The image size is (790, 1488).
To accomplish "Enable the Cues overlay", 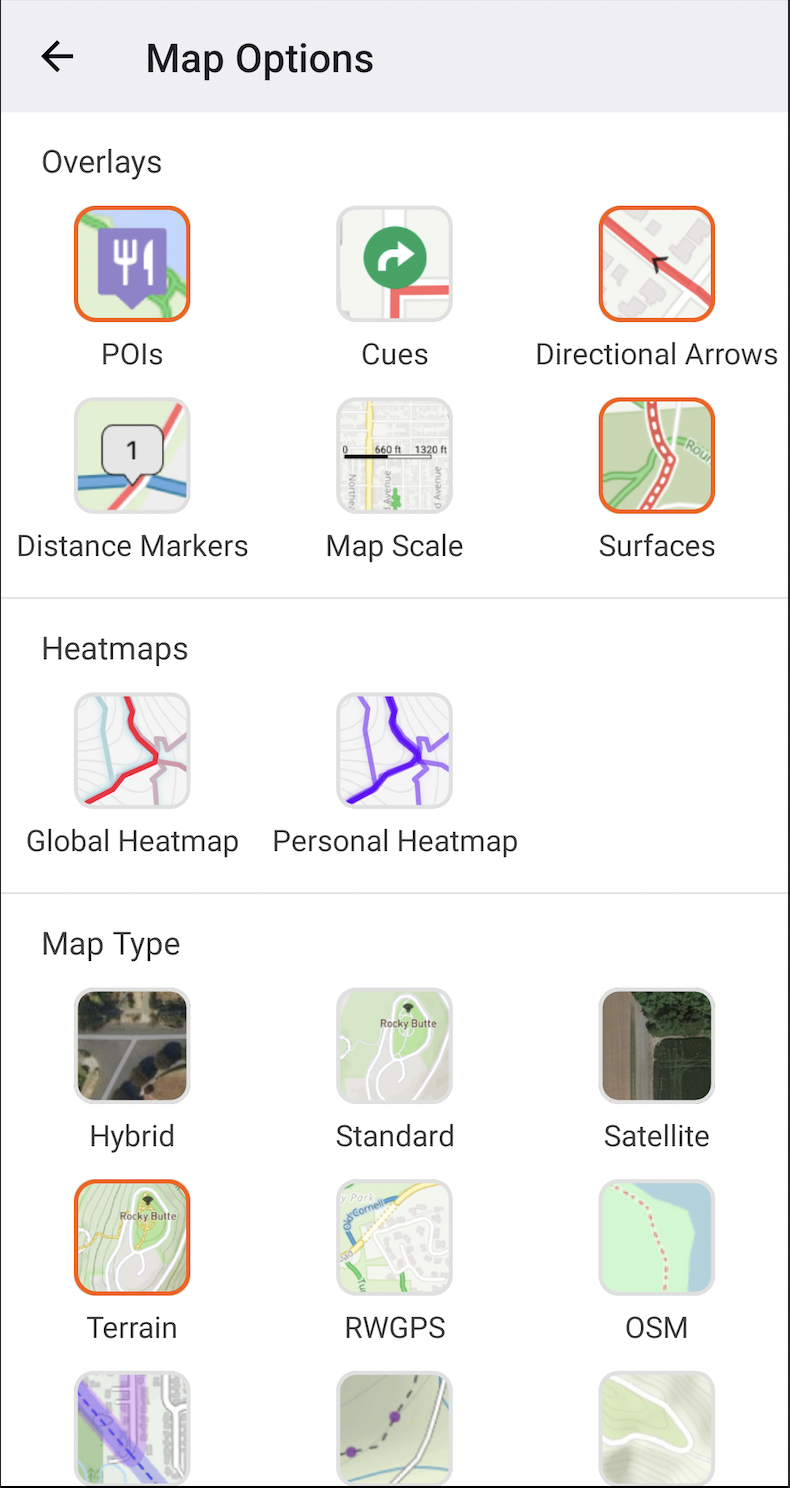I will pyautogui.click(x=394, y=264).
